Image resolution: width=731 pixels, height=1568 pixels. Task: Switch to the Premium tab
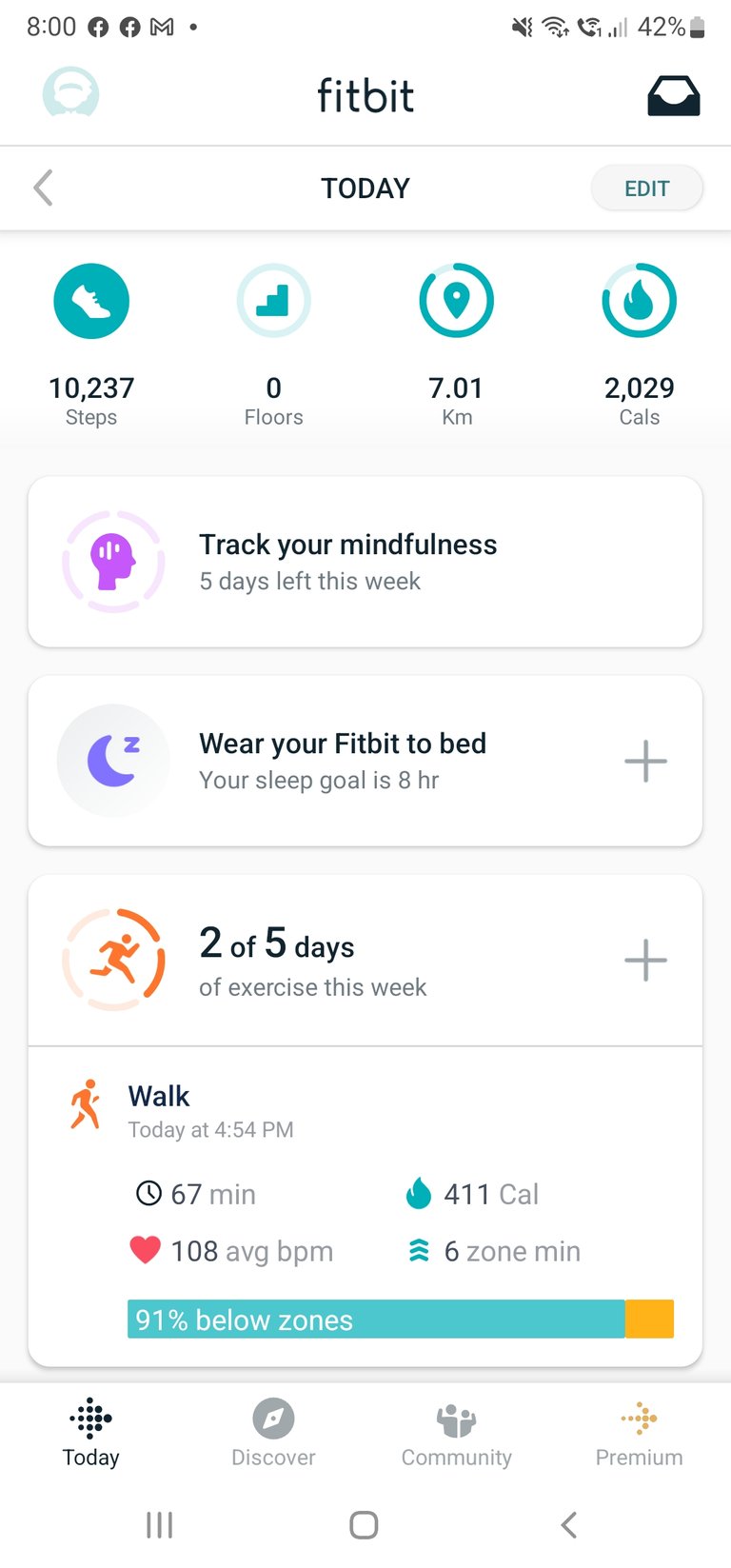tap(639, 1433)
